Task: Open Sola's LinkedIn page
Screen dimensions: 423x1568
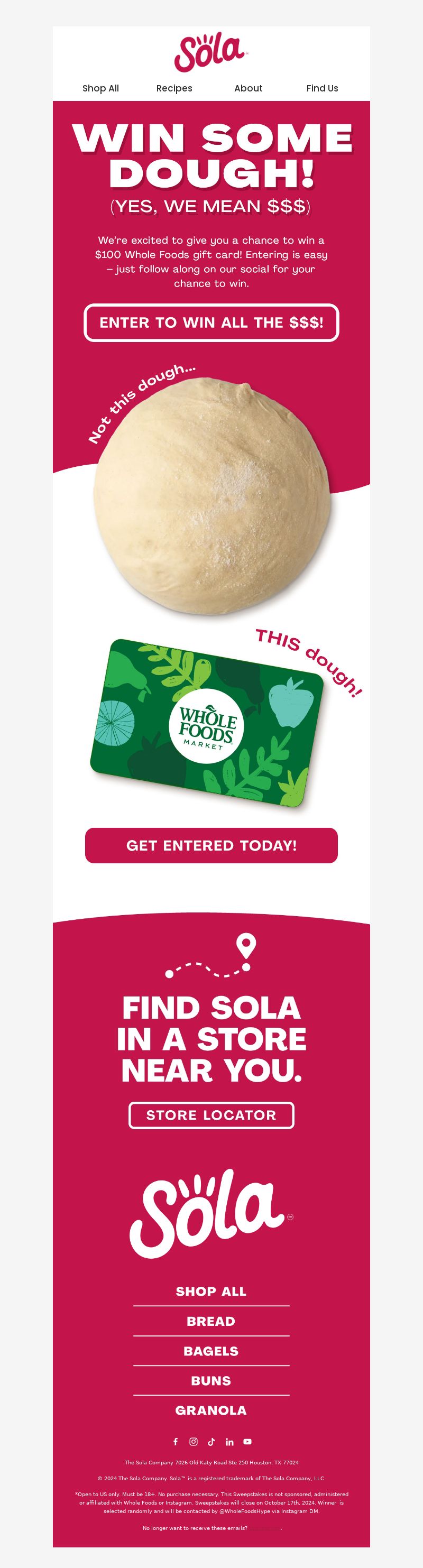Action: tap(229, 1442)
